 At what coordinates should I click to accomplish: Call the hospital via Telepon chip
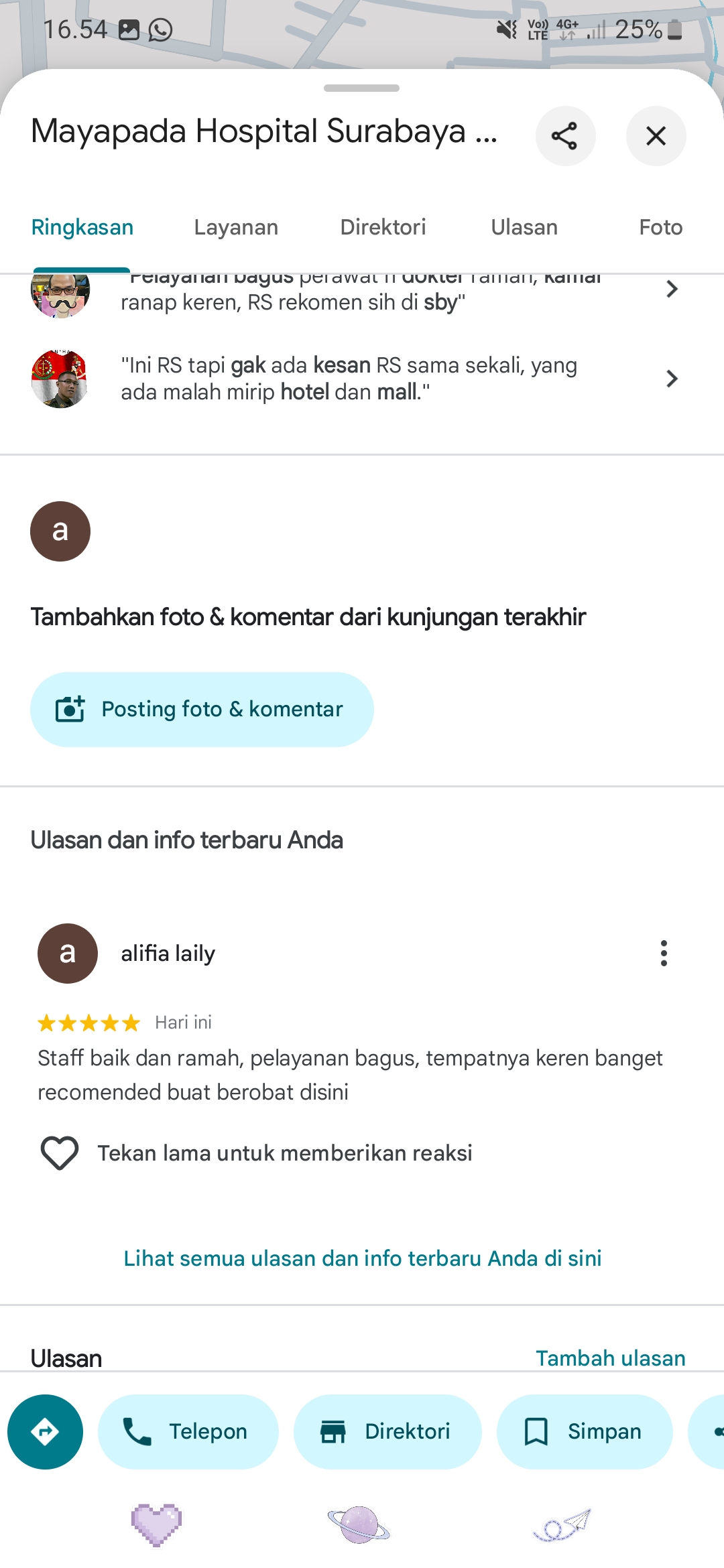coord(188,1432)
